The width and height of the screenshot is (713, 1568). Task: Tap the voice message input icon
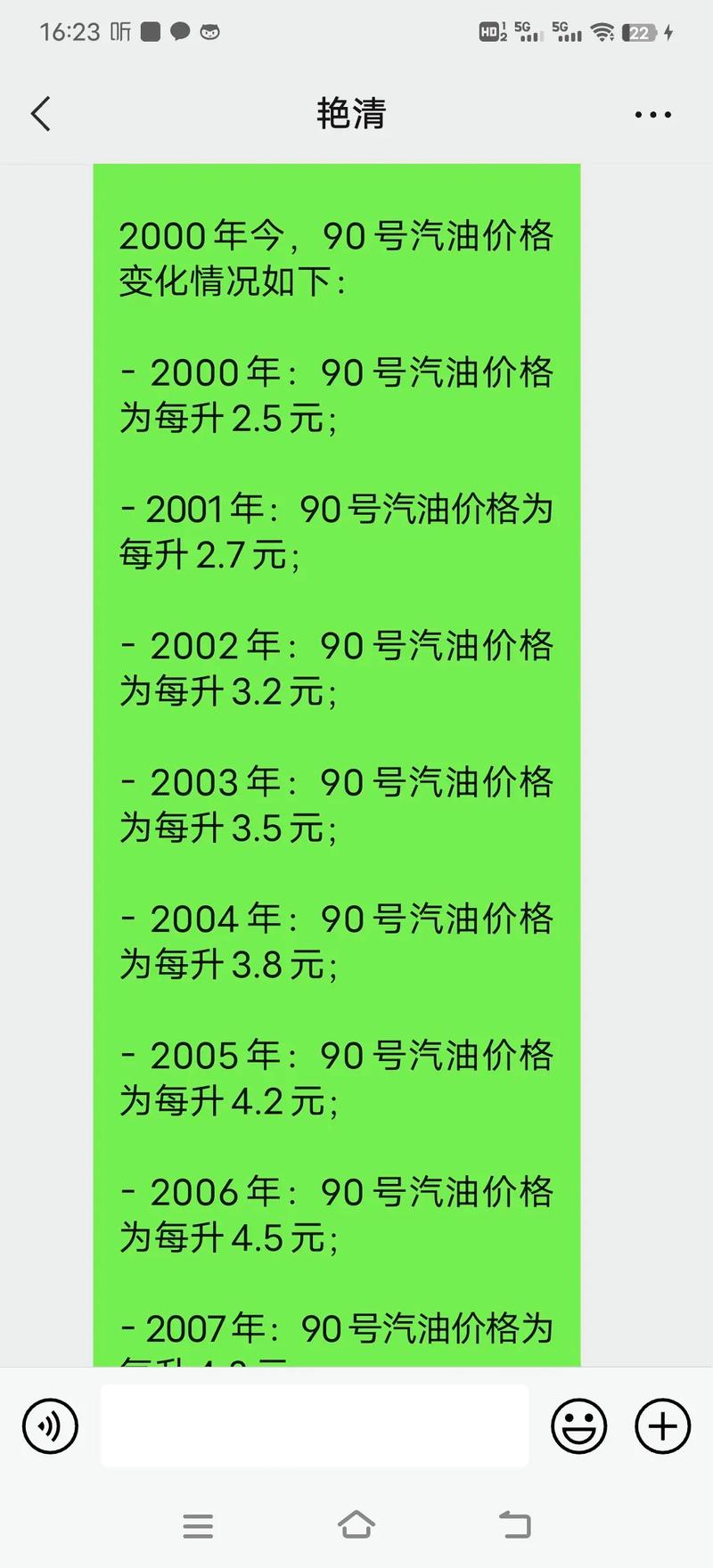pos(49,1426)
